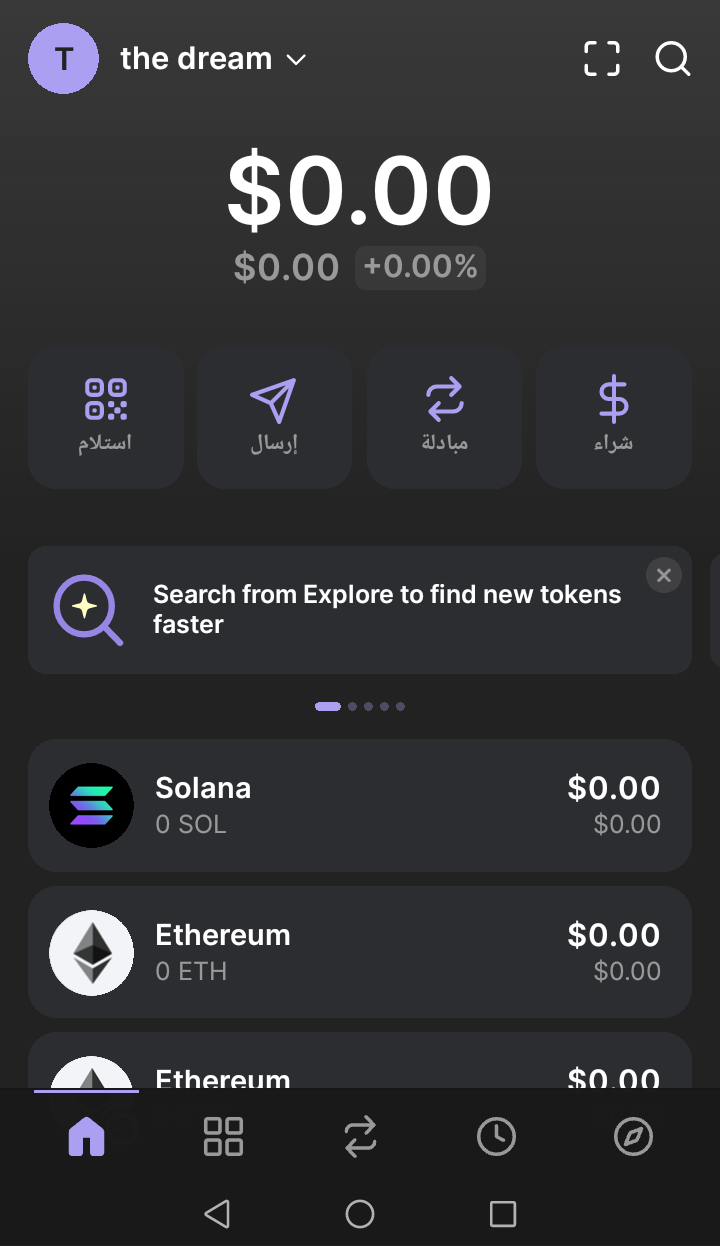The width and height of the screenshot is (720, 1246).
Task: Open the Solana token row
Action: coord(360,806)
